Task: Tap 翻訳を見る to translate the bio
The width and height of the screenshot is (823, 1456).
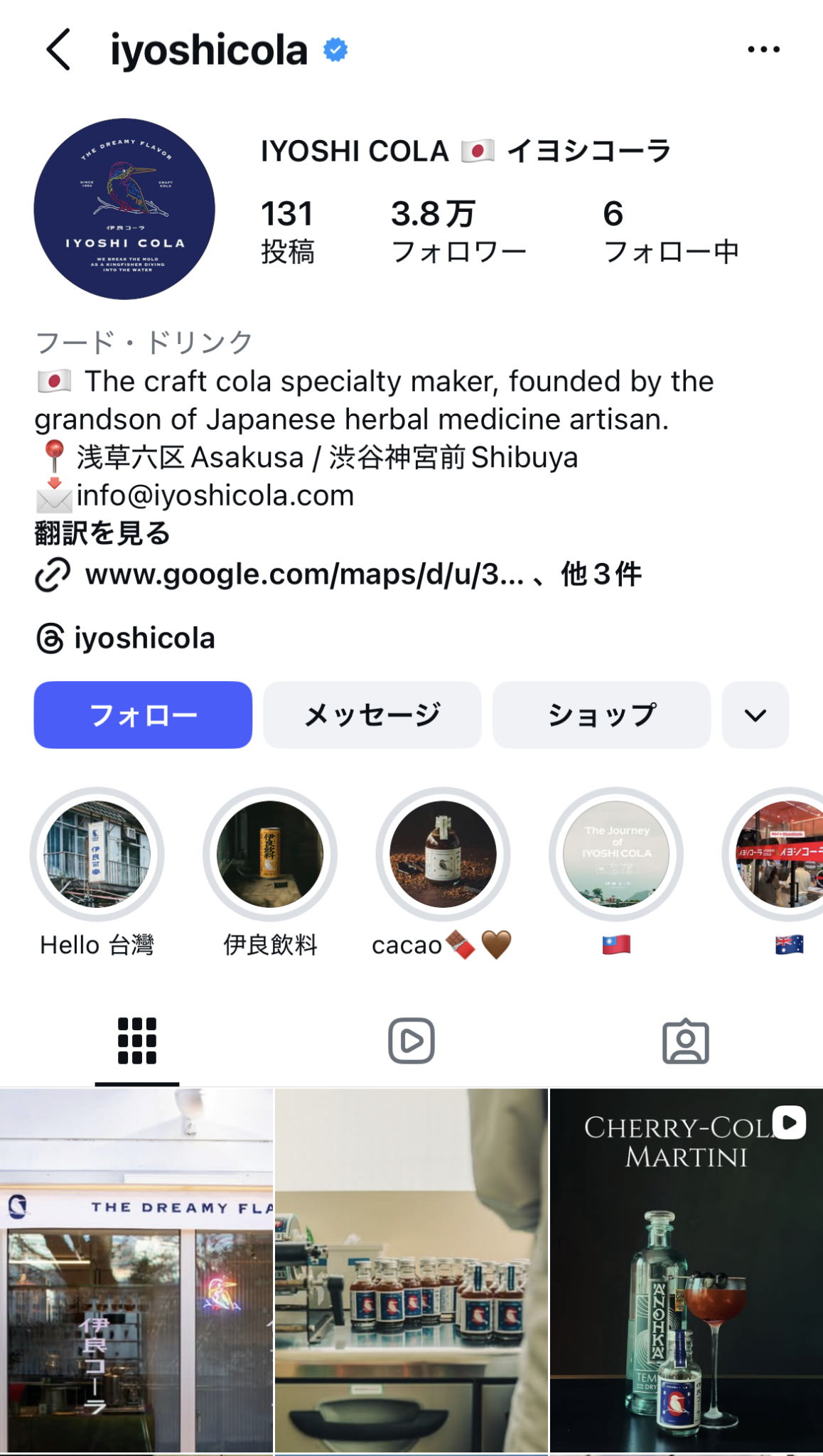Action: (x=103, y=533)
